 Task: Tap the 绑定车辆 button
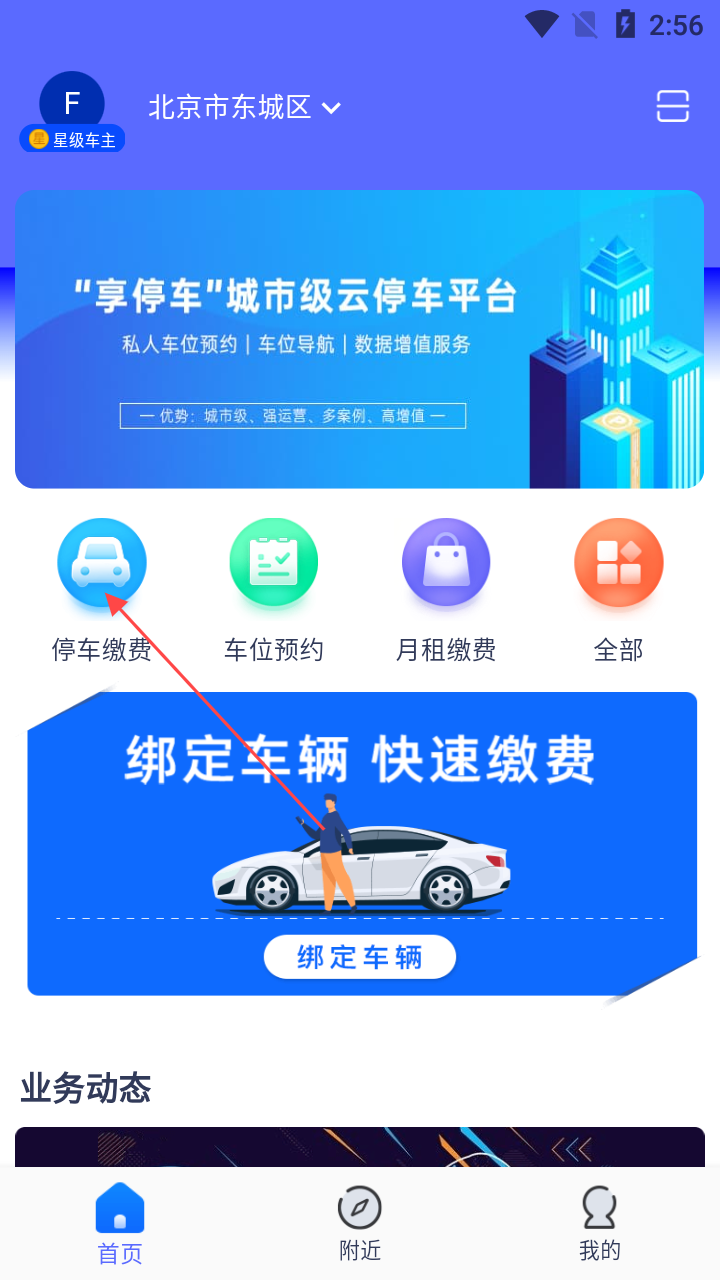360,957
